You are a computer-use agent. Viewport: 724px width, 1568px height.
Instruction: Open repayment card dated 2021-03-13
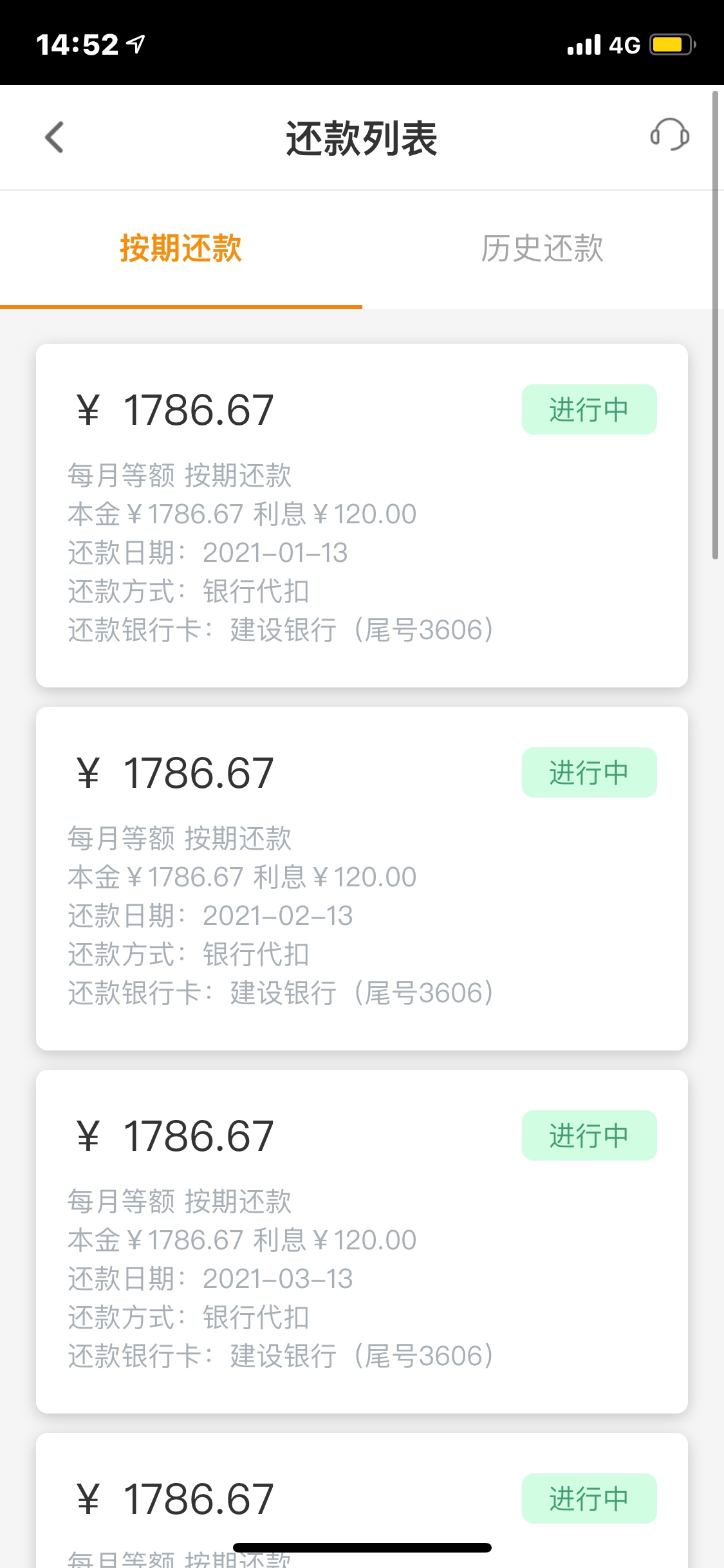click(362, 1242)
